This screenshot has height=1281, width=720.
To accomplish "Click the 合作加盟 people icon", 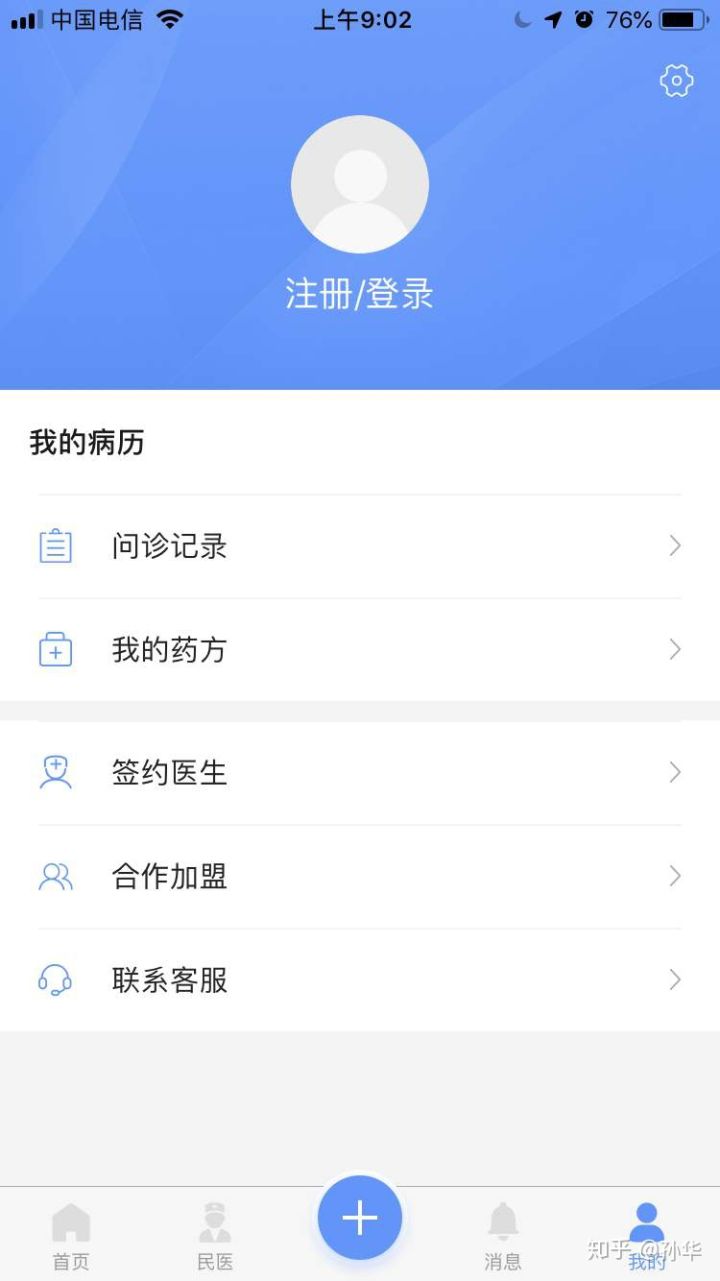I will (x=57, y=876).
